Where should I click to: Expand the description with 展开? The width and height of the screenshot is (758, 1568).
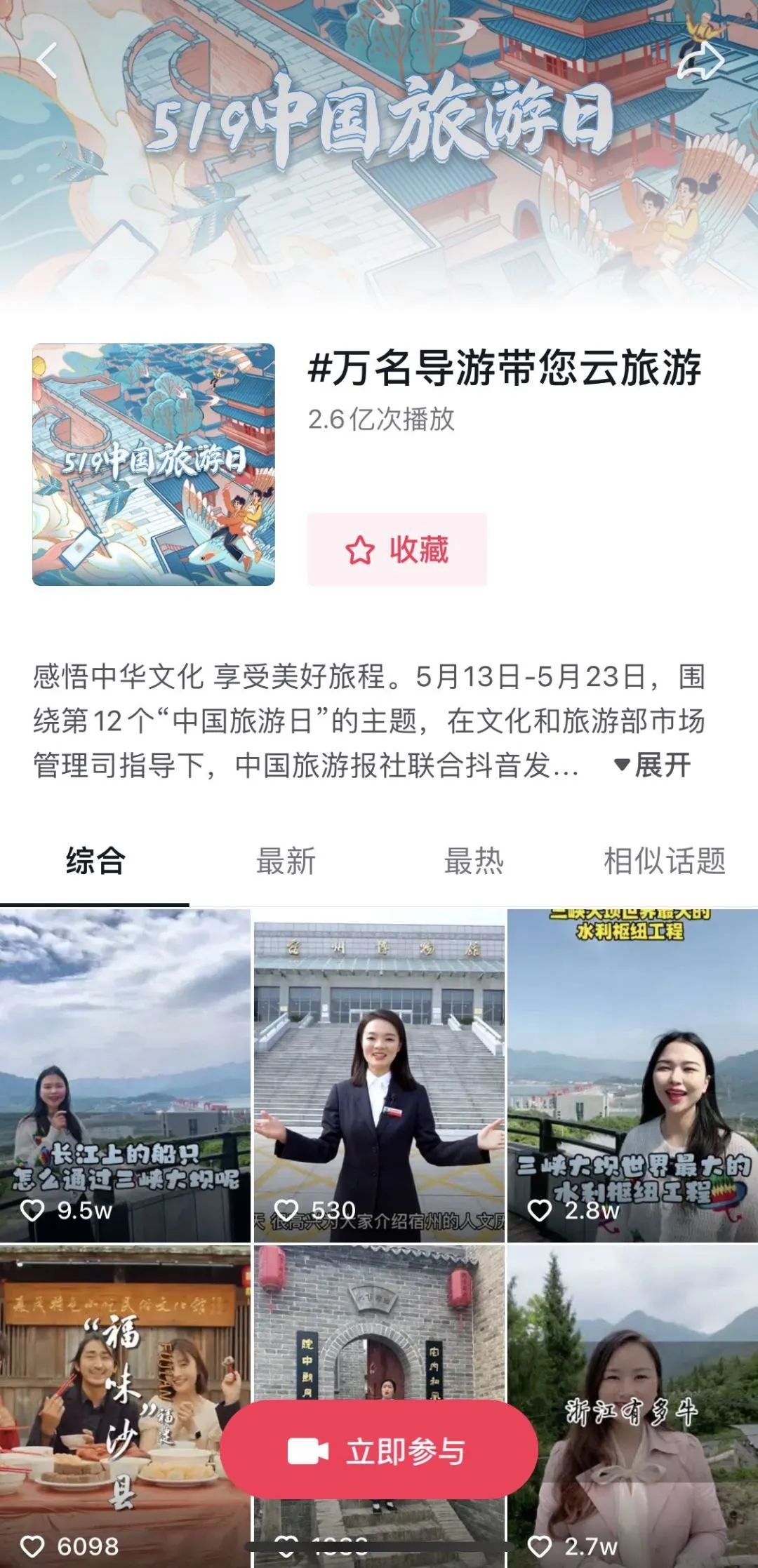[653, 765]
